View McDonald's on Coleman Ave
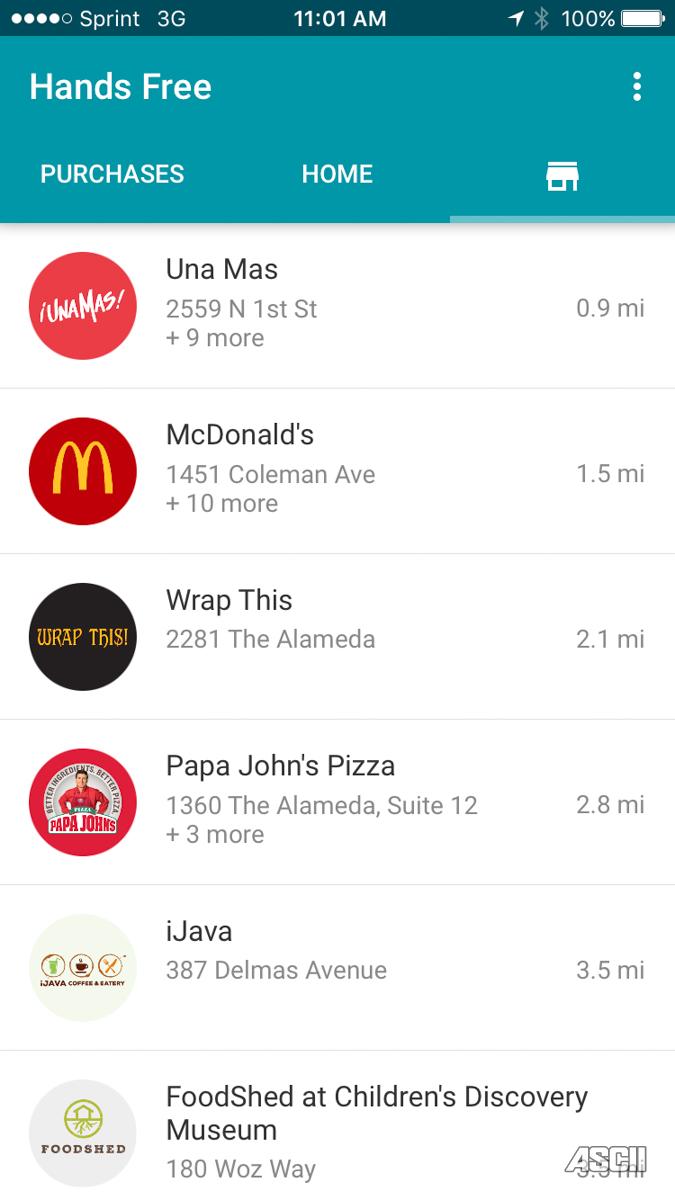The height and width of the screenshot is (1200, 675). click(337, 470)
